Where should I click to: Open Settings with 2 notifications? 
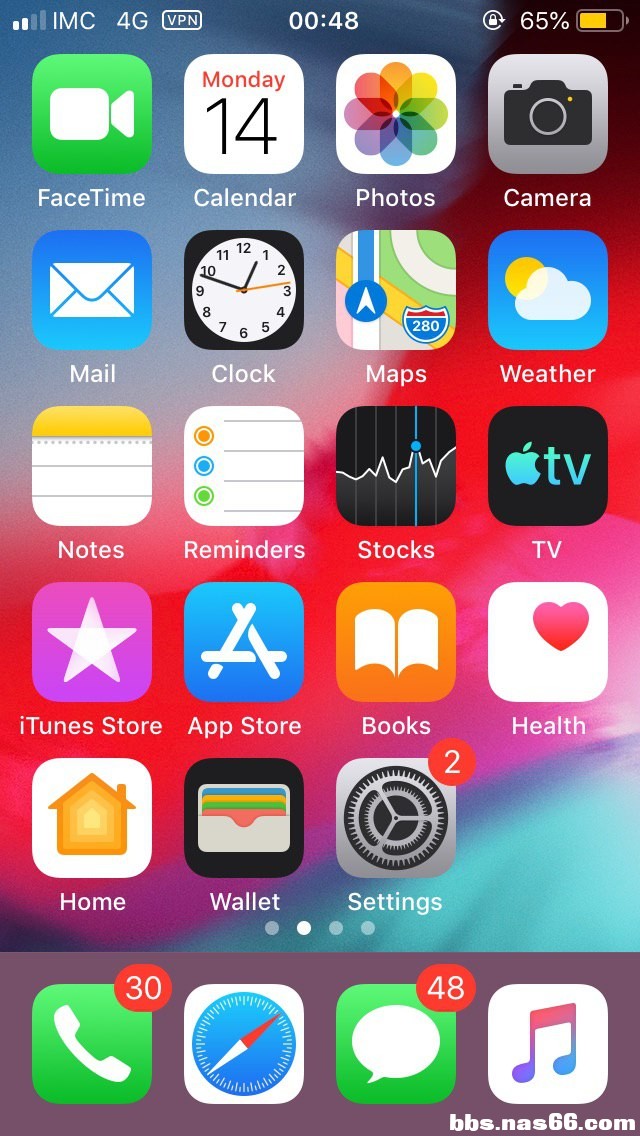pyautogui.click(x=396, y=818)
